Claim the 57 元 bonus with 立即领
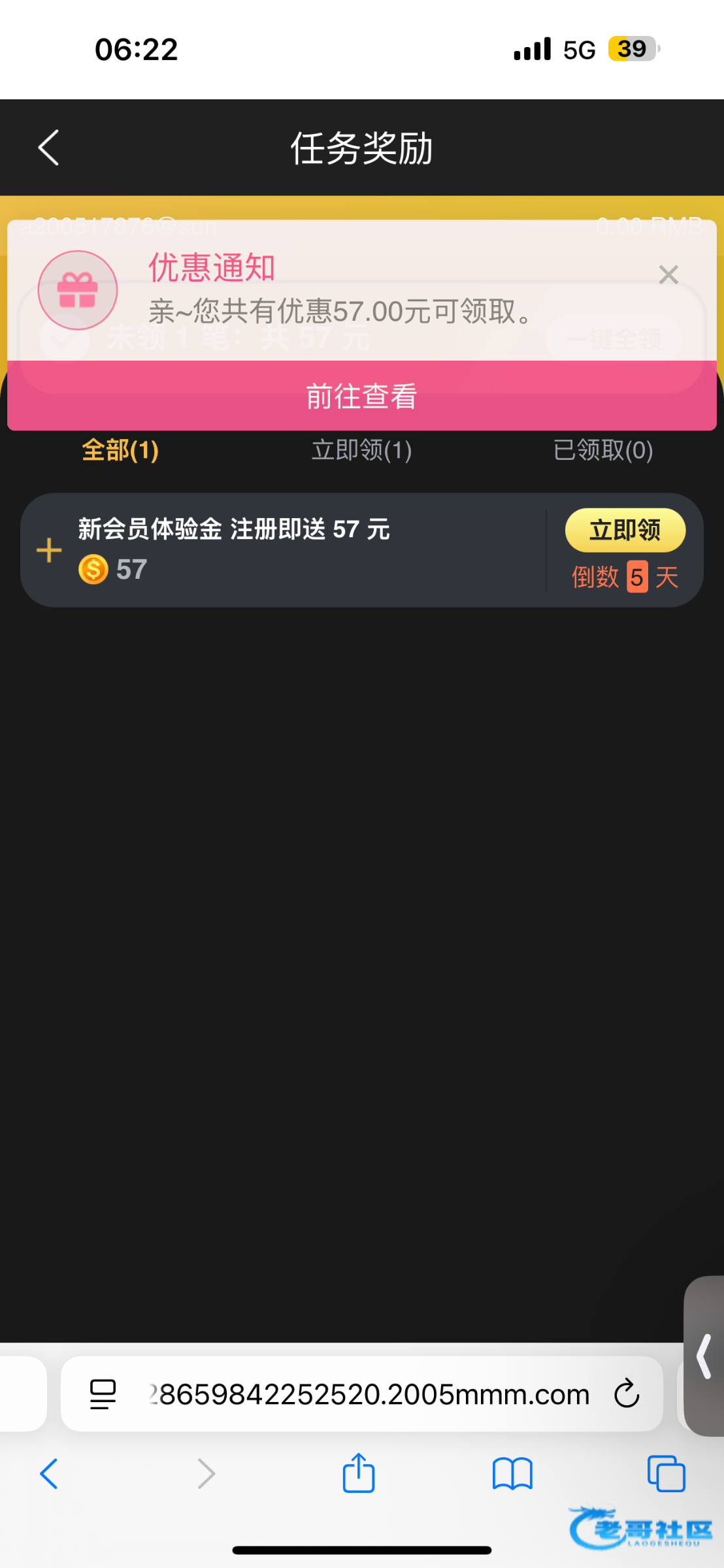The image size is (724, 1568). (x=625, y=530)
